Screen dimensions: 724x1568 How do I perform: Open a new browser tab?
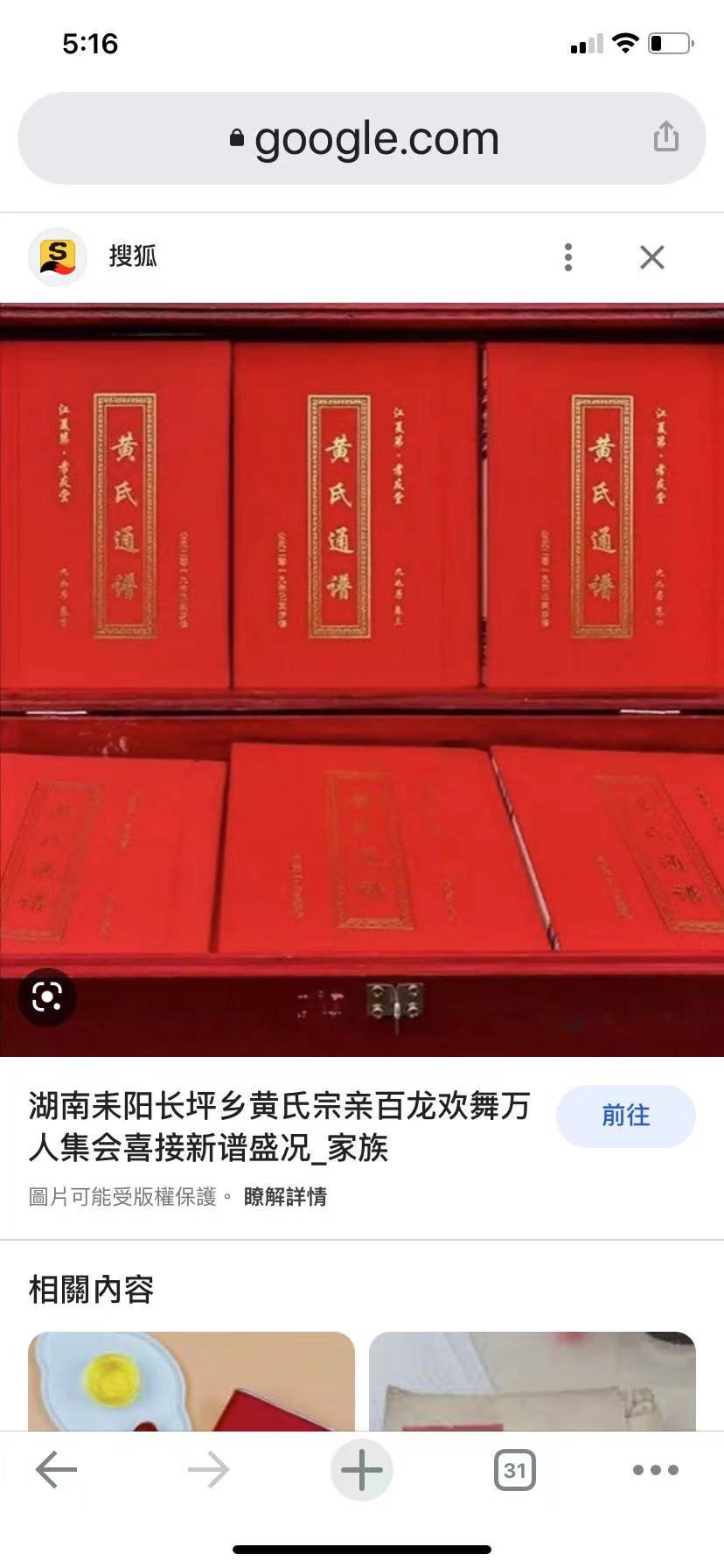click(x=361, y=1470)
